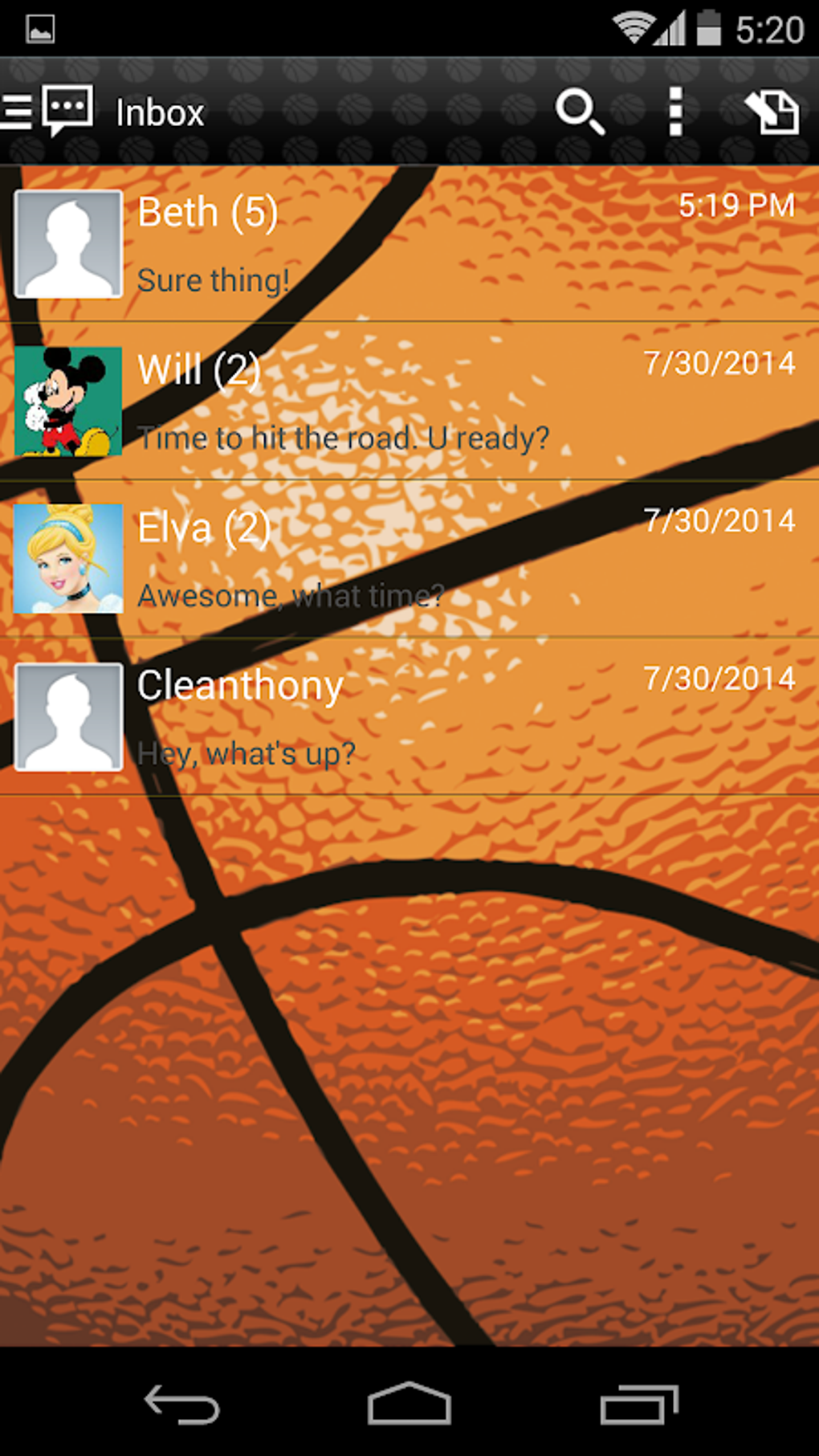Open Will's message thread

(x=409, y=402)
